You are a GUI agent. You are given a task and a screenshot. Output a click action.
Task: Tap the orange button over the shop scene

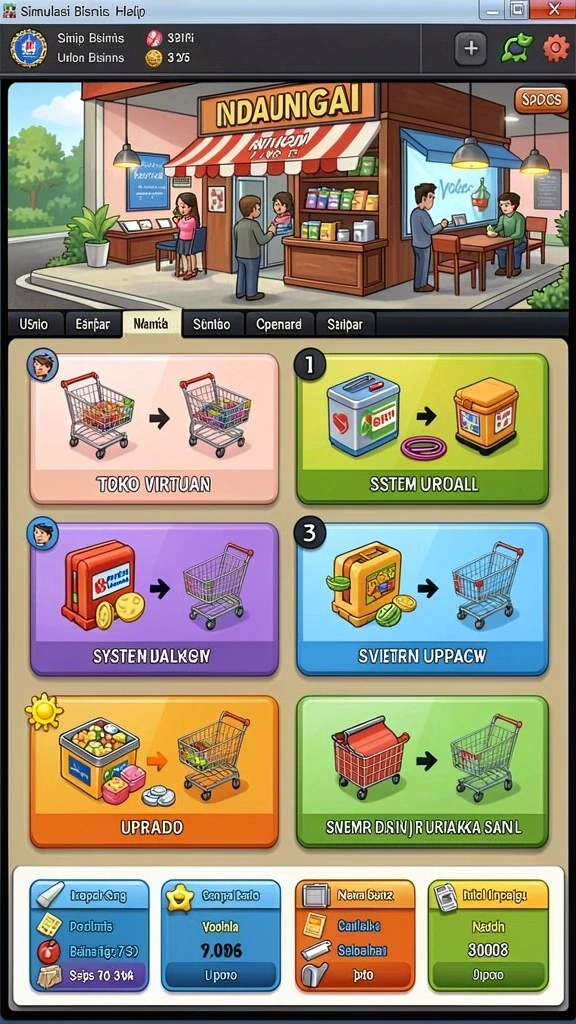[541, 100]
